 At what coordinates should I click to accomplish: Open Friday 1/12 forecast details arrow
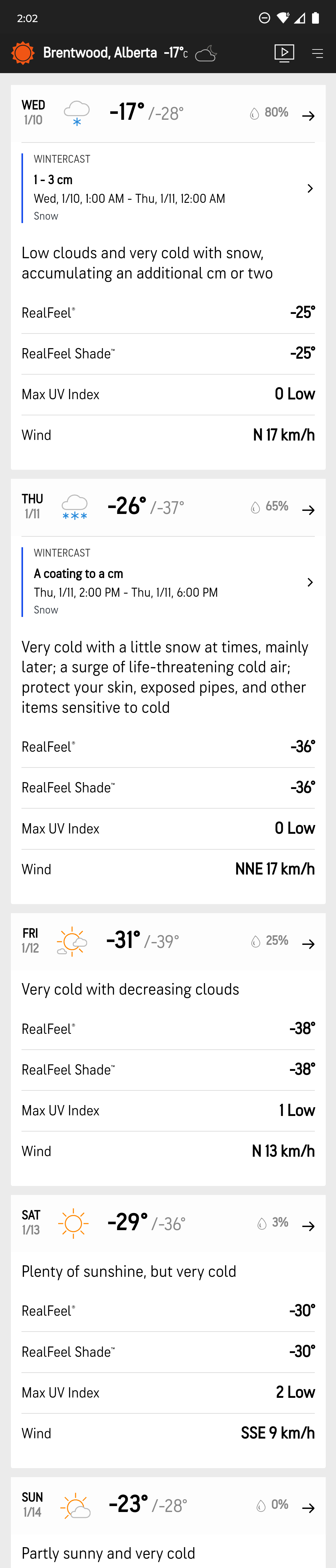(309, 944)
